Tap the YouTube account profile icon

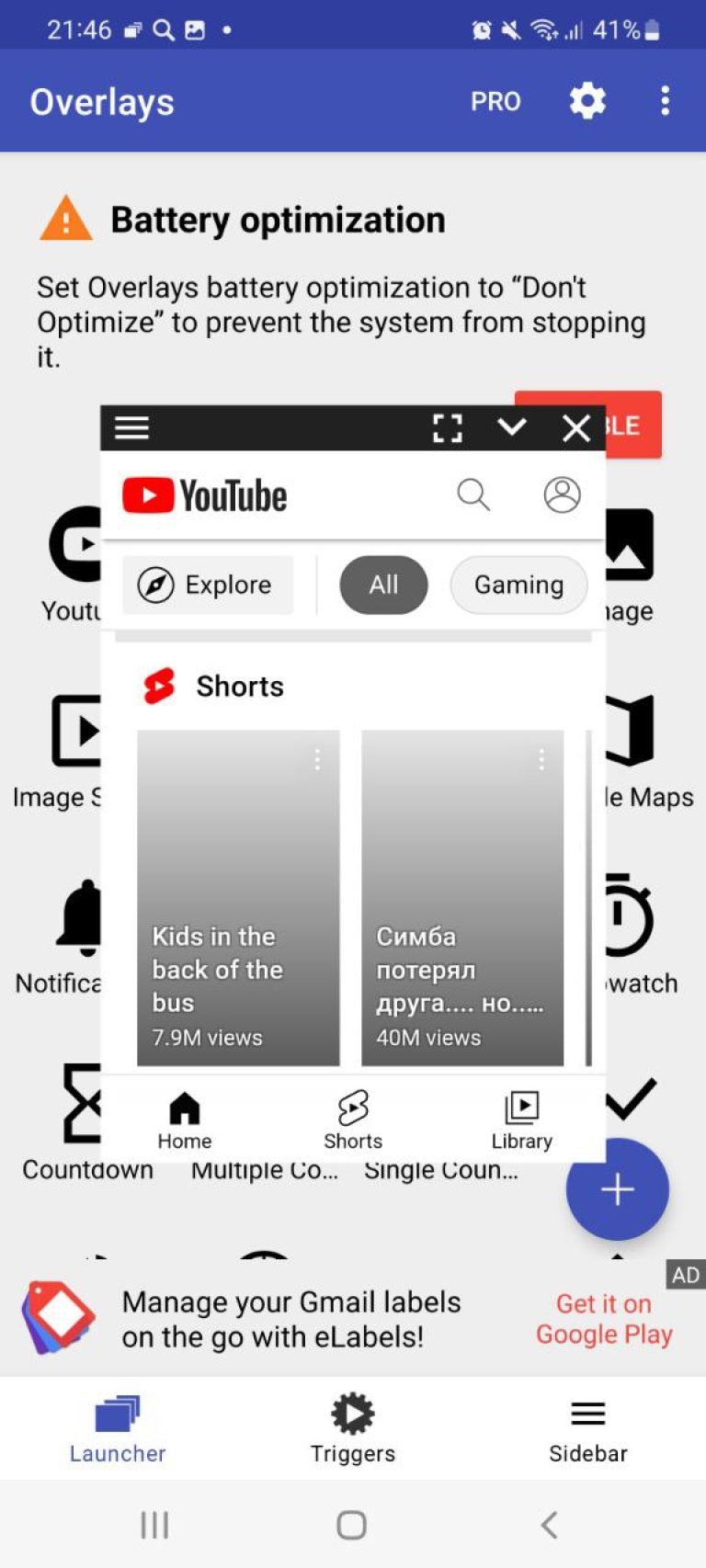coord(562,494)
